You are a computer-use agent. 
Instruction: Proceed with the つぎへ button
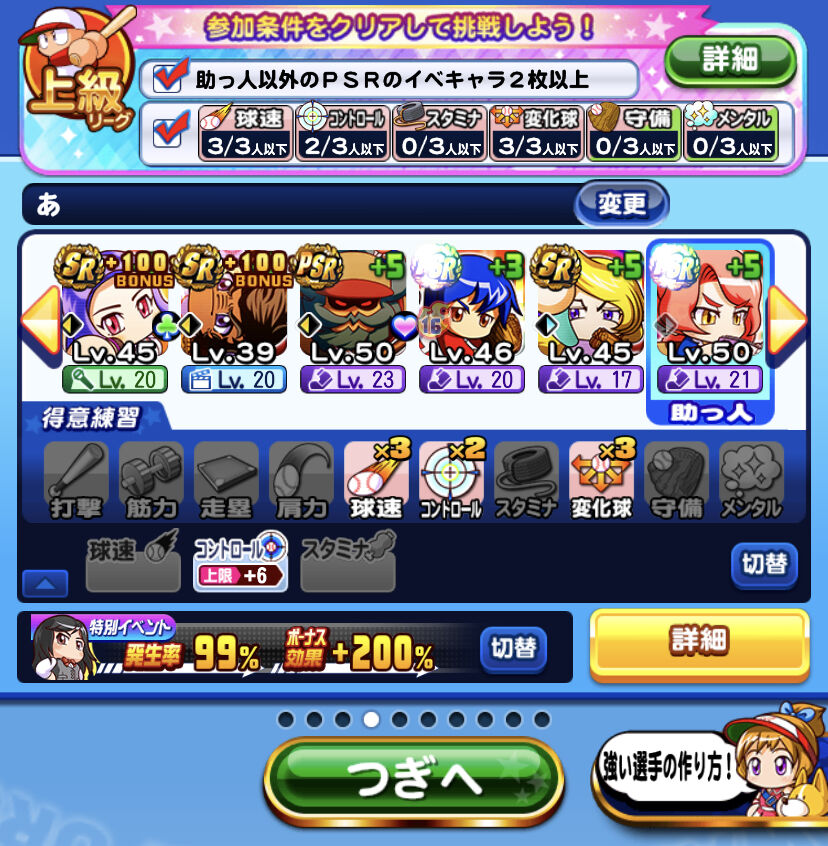(x=414, y=781)
